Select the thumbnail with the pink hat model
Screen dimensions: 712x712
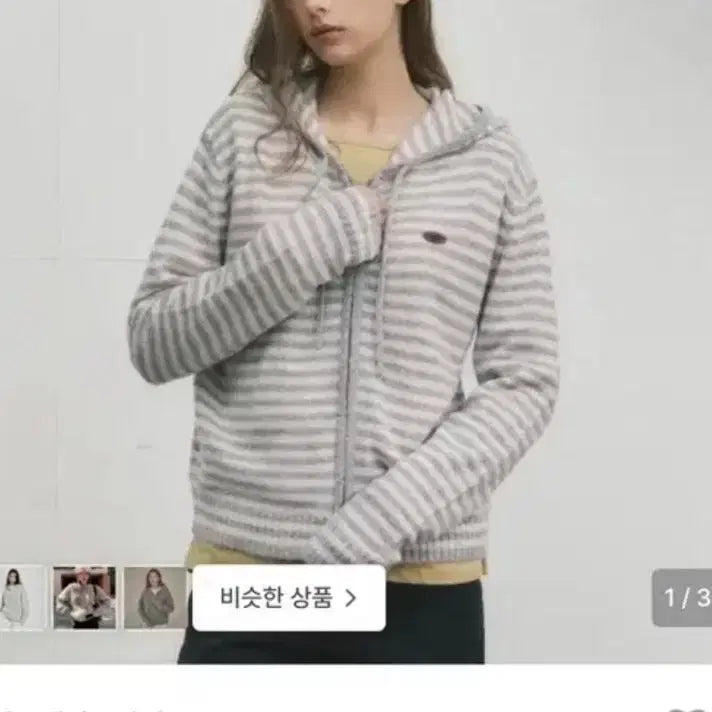85,598
